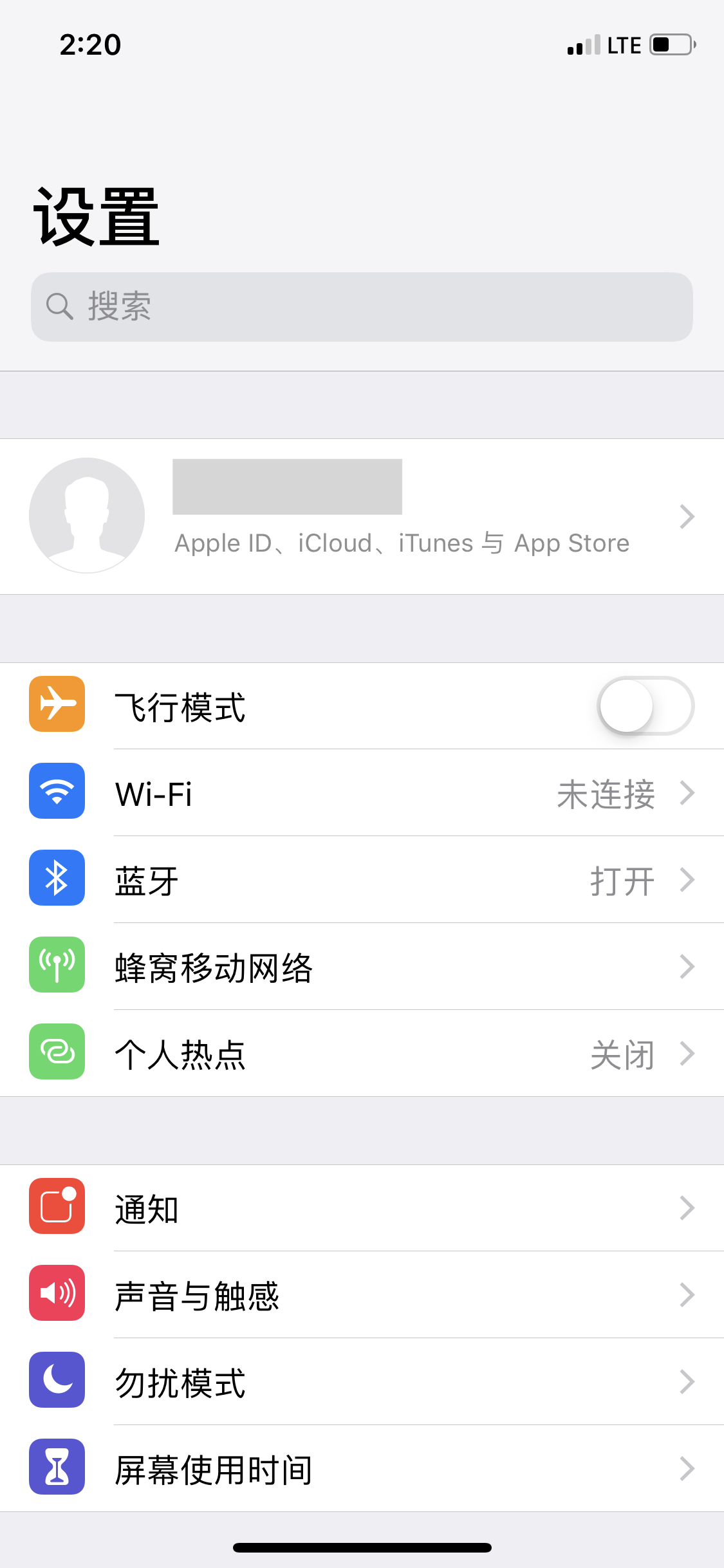The image size is (724, 1568).
Task: Toggle the 飞行模式 switch
Action: point(645,706)
